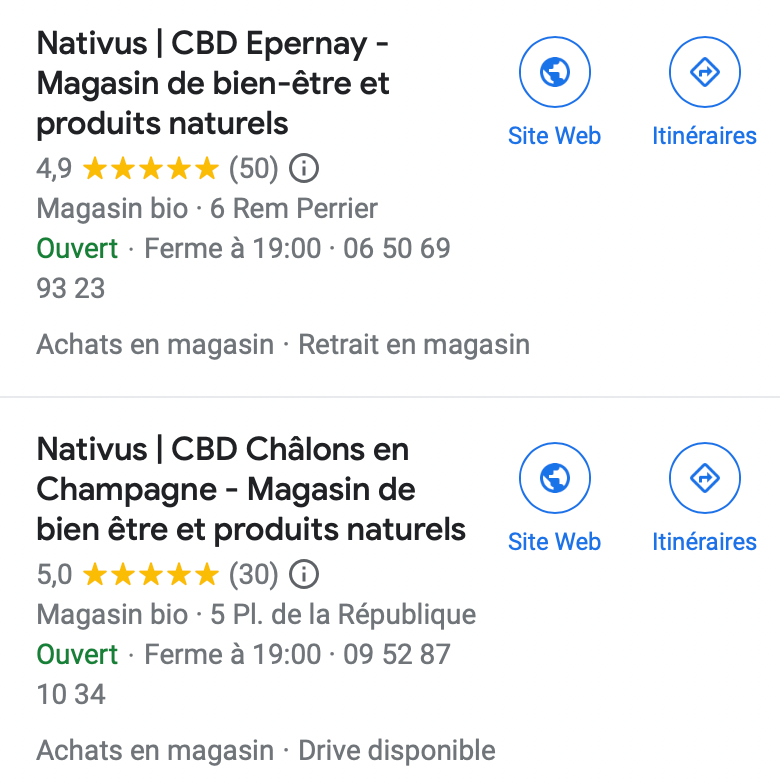Visit the website for Nativus CBD Epernay

(x=554, y=73)
